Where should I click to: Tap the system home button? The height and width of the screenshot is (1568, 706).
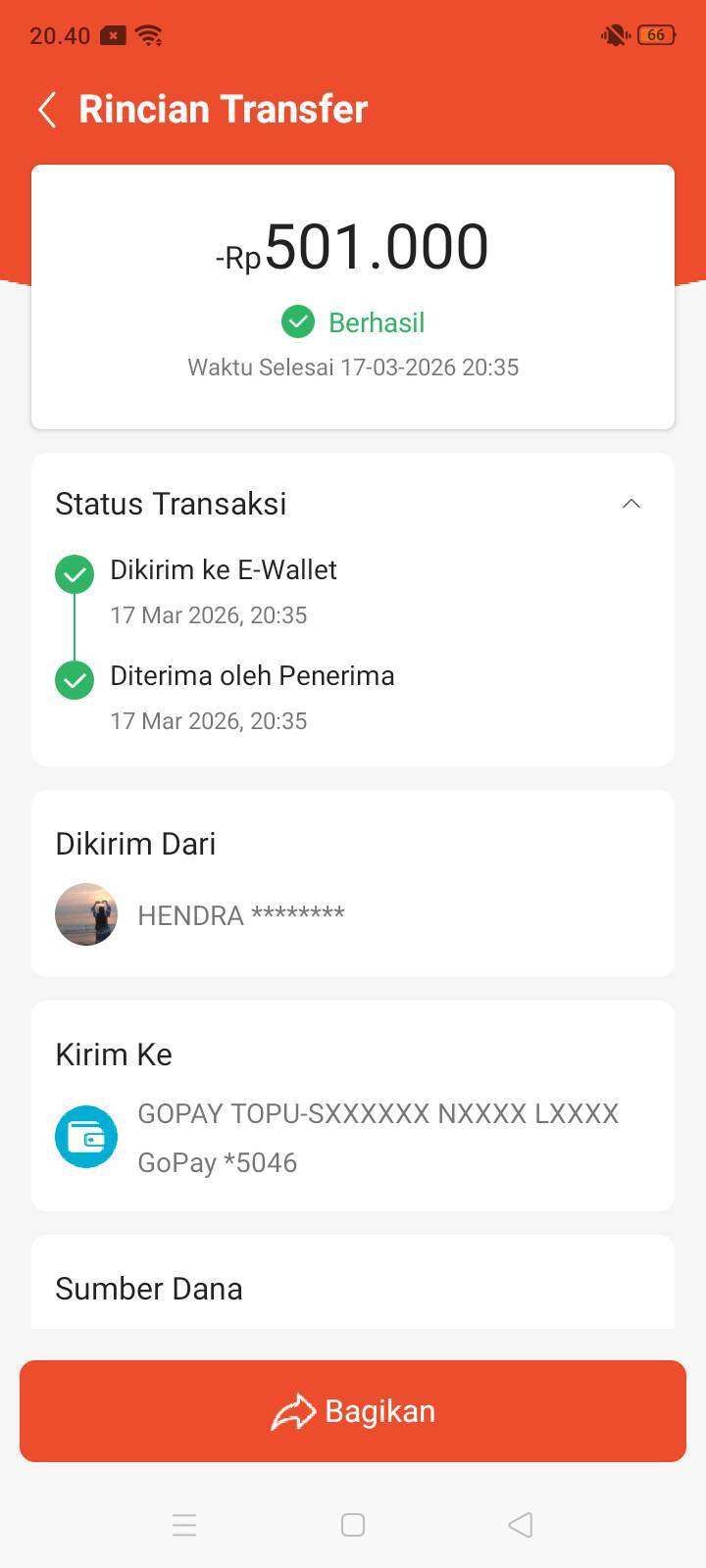[353, 1525]
